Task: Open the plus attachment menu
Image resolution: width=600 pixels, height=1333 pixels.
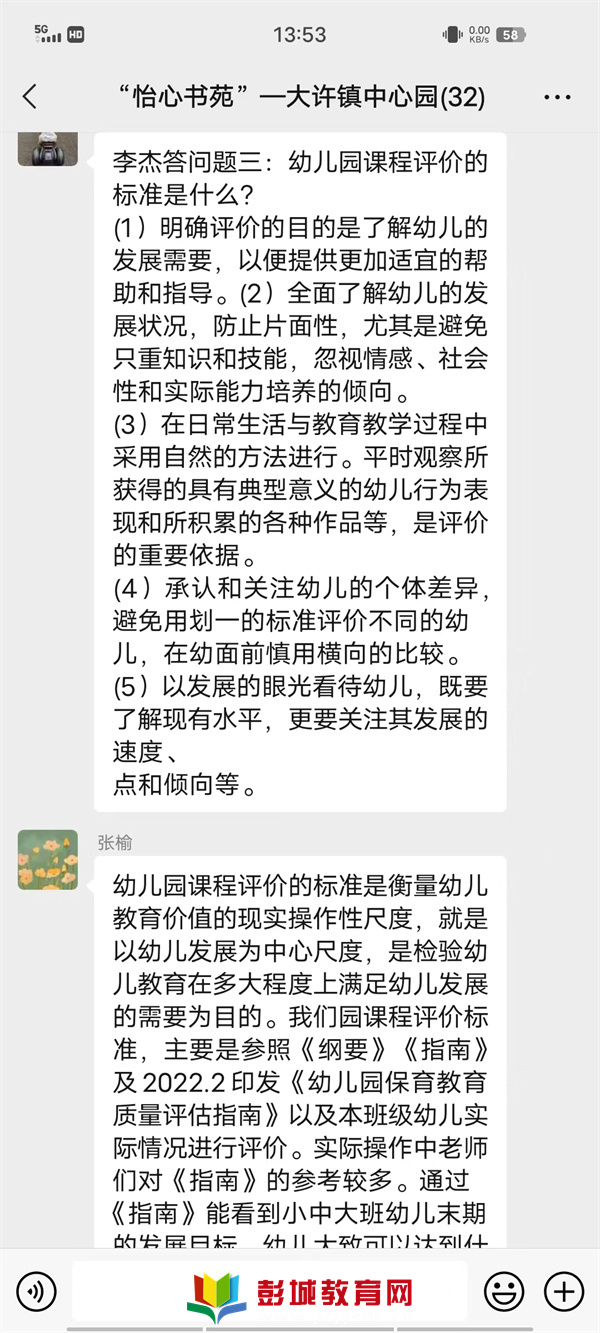Action: [564, 1291]
